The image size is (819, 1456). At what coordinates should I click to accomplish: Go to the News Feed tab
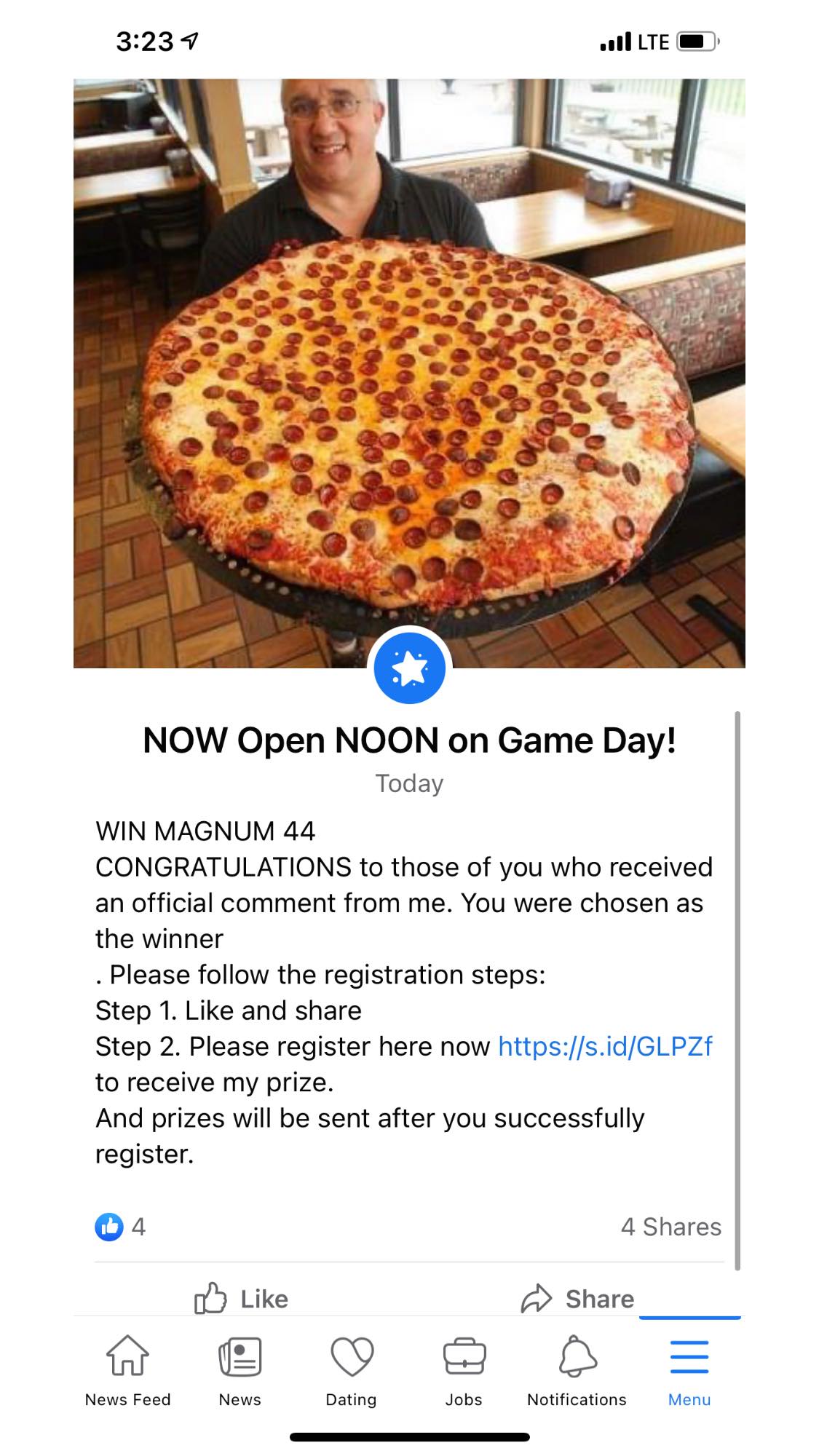(128, 1369)
